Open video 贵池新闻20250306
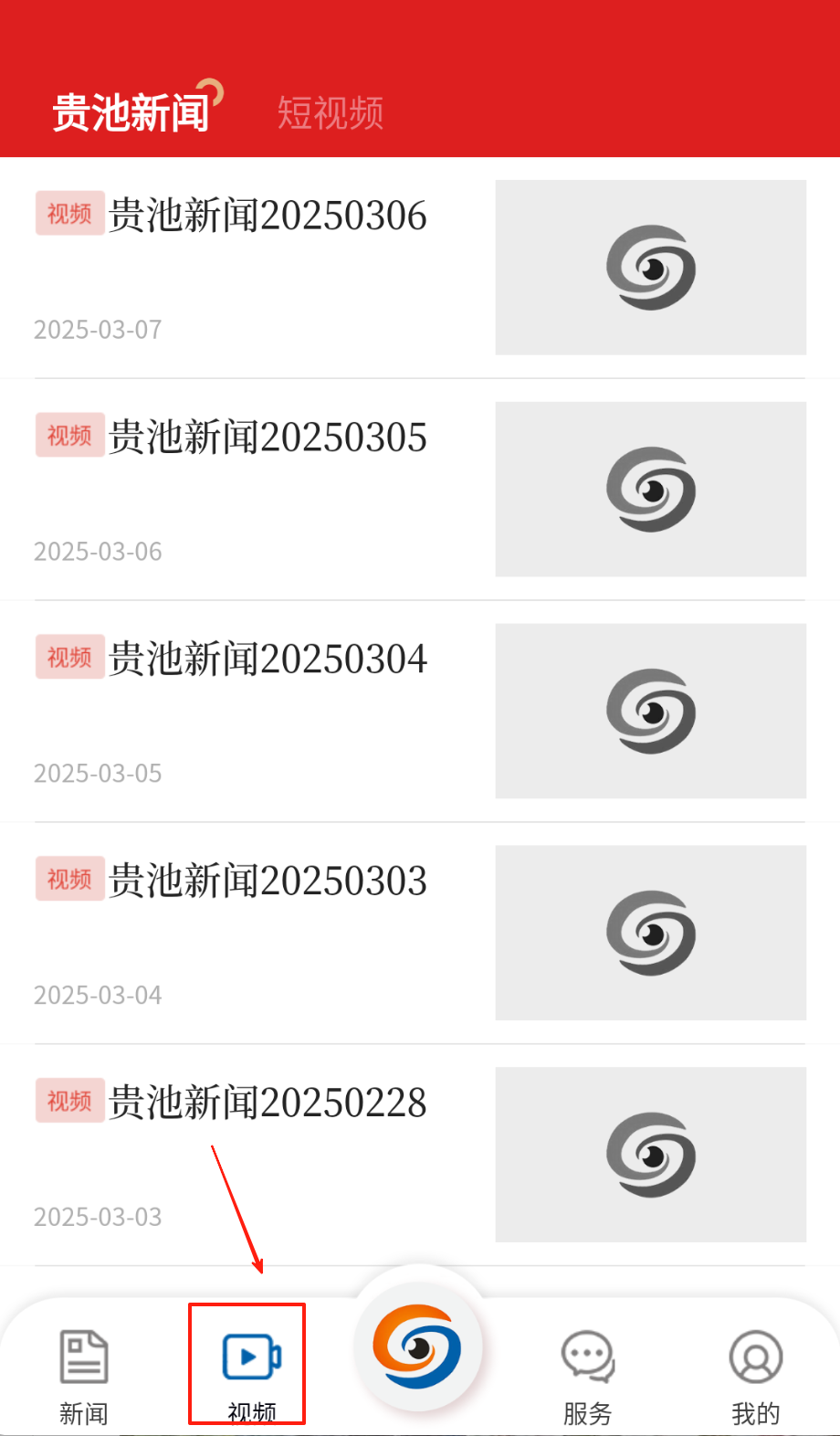The width and height of the screenshot is (840, 1436). pos(268,216)
